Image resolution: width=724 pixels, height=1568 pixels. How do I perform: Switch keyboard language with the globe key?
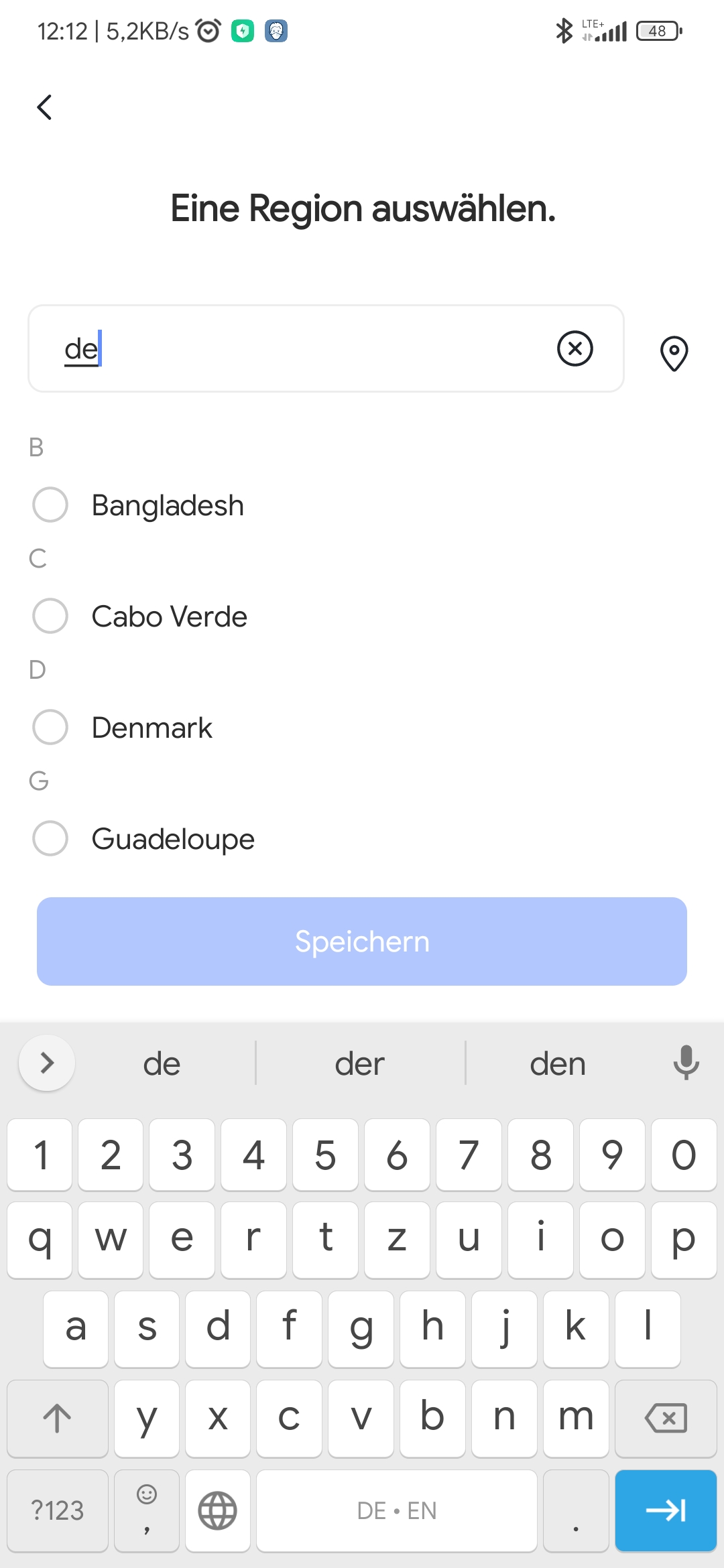coord(218,1511)
